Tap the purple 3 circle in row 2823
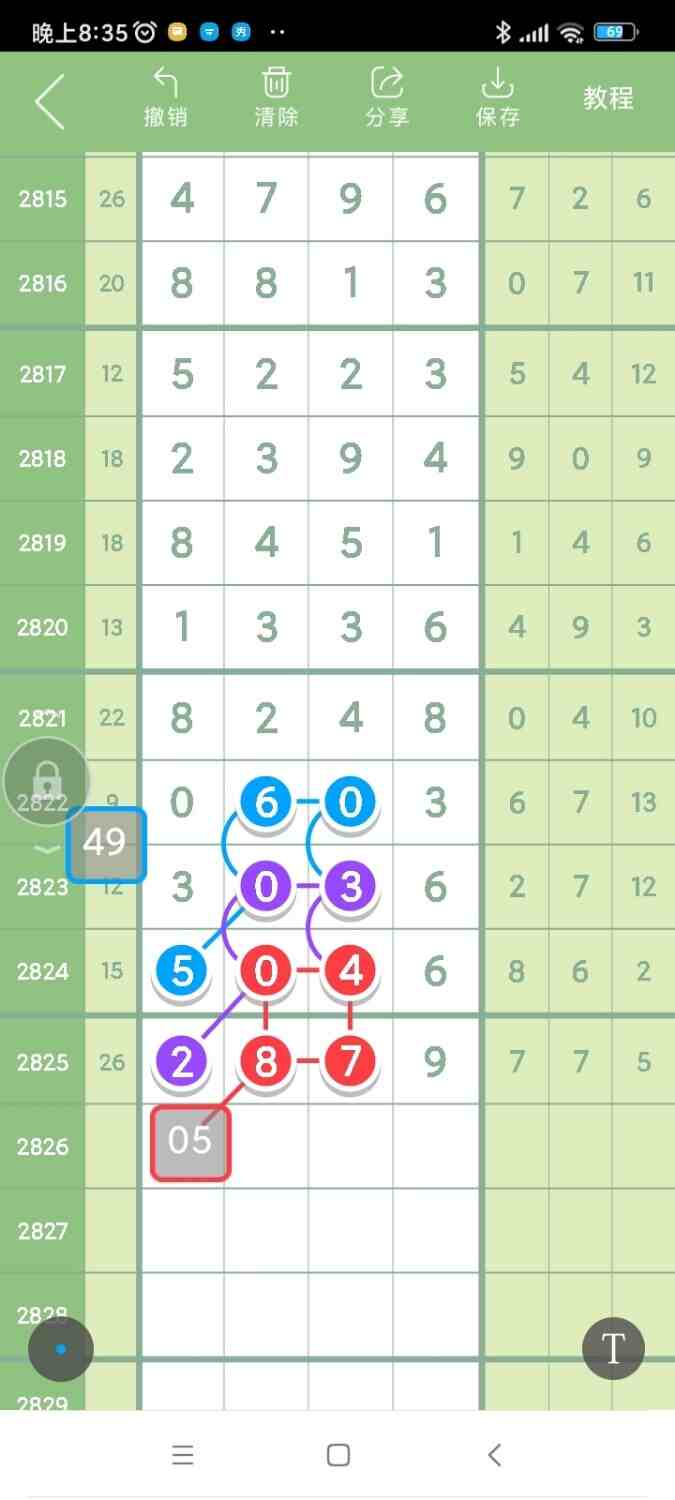Image resolution: width=675 pixels, height=1500 pixels. pyautogui.click(x=350, y=885)
